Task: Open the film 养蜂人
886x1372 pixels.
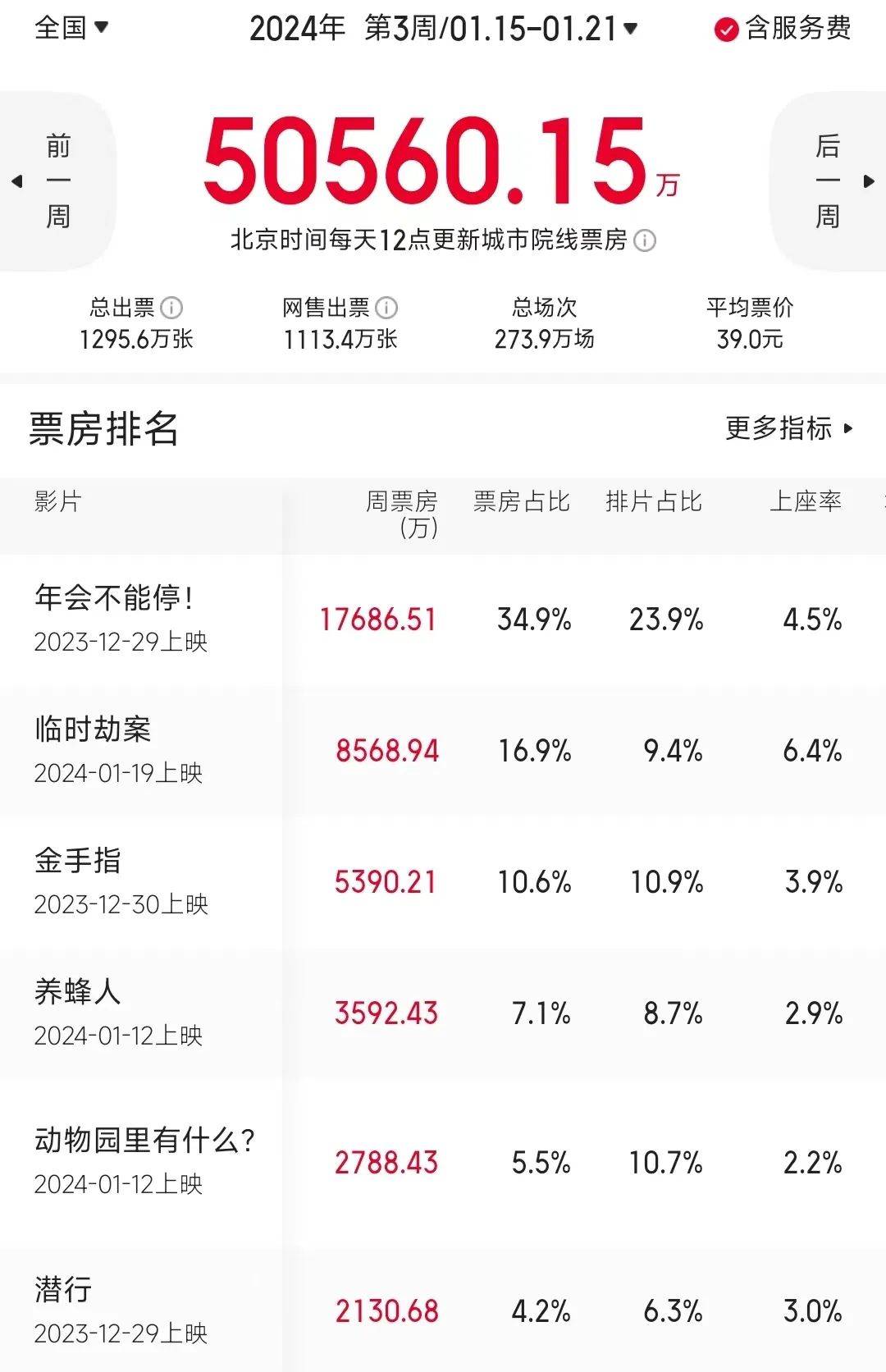Action: (x=78, y=992)
